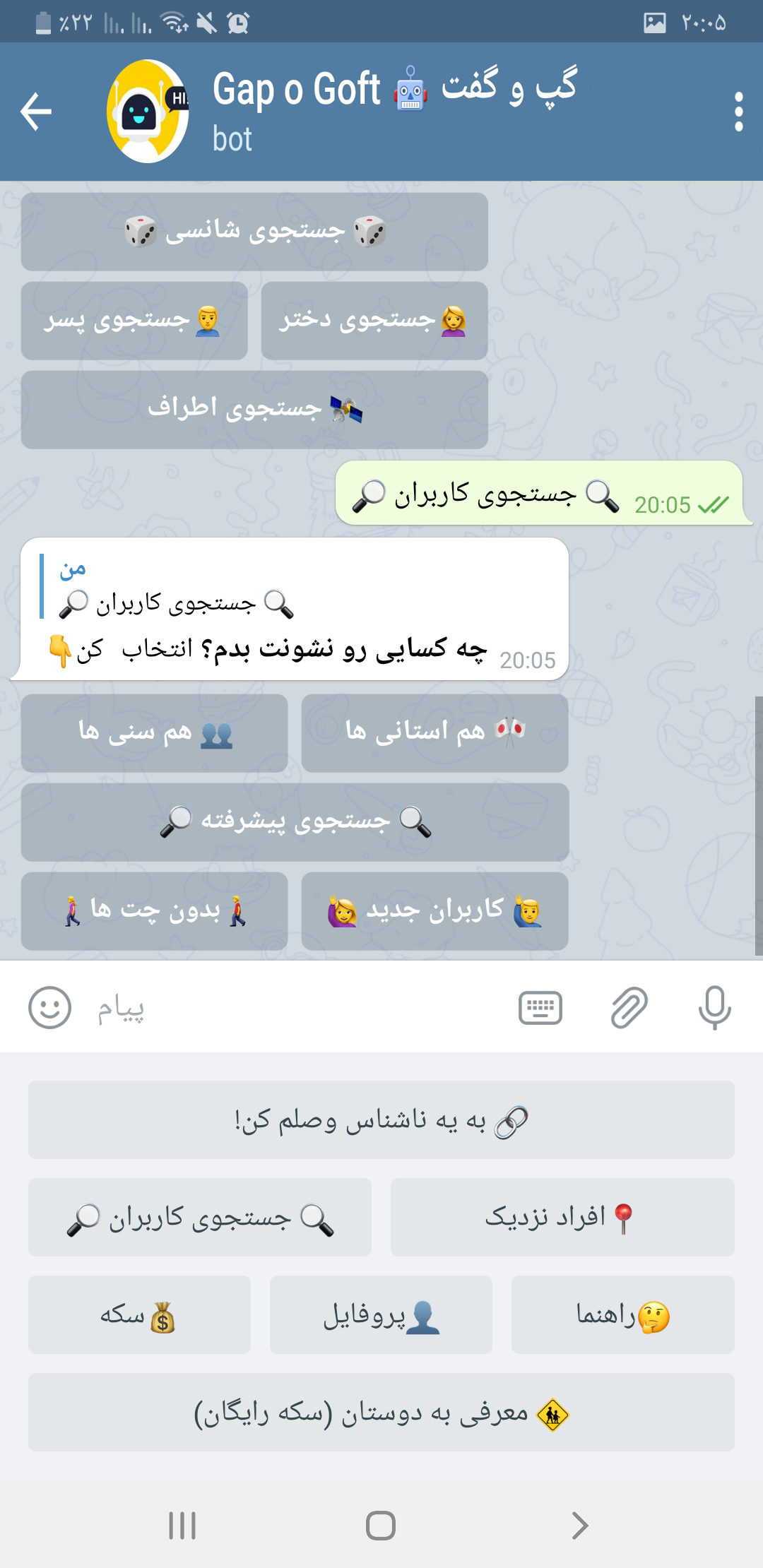
Task: Select جستجوی دختر option
Action: 374,321
